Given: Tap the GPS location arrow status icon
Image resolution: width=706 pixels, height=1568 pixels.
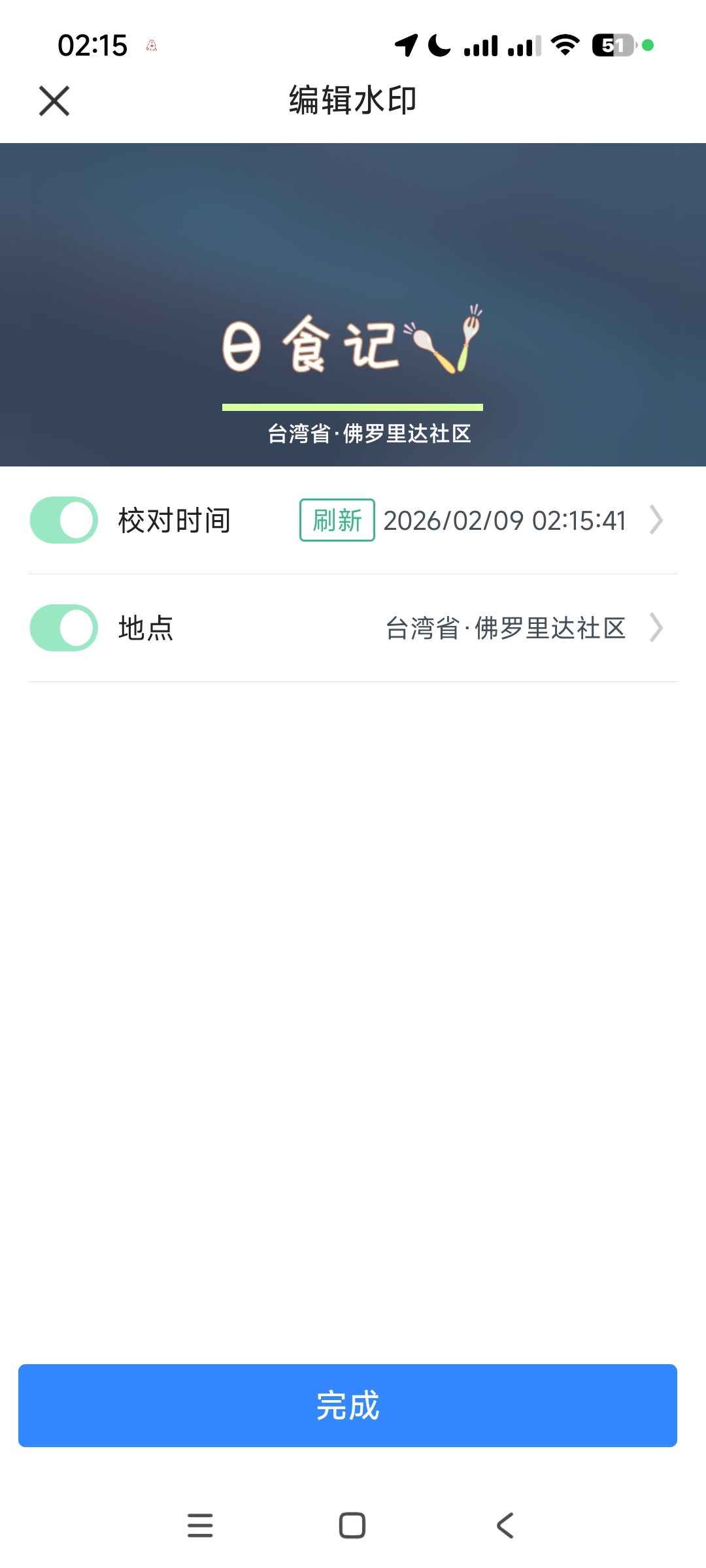Looking at the screenshot, I should [x=405, y=44].
